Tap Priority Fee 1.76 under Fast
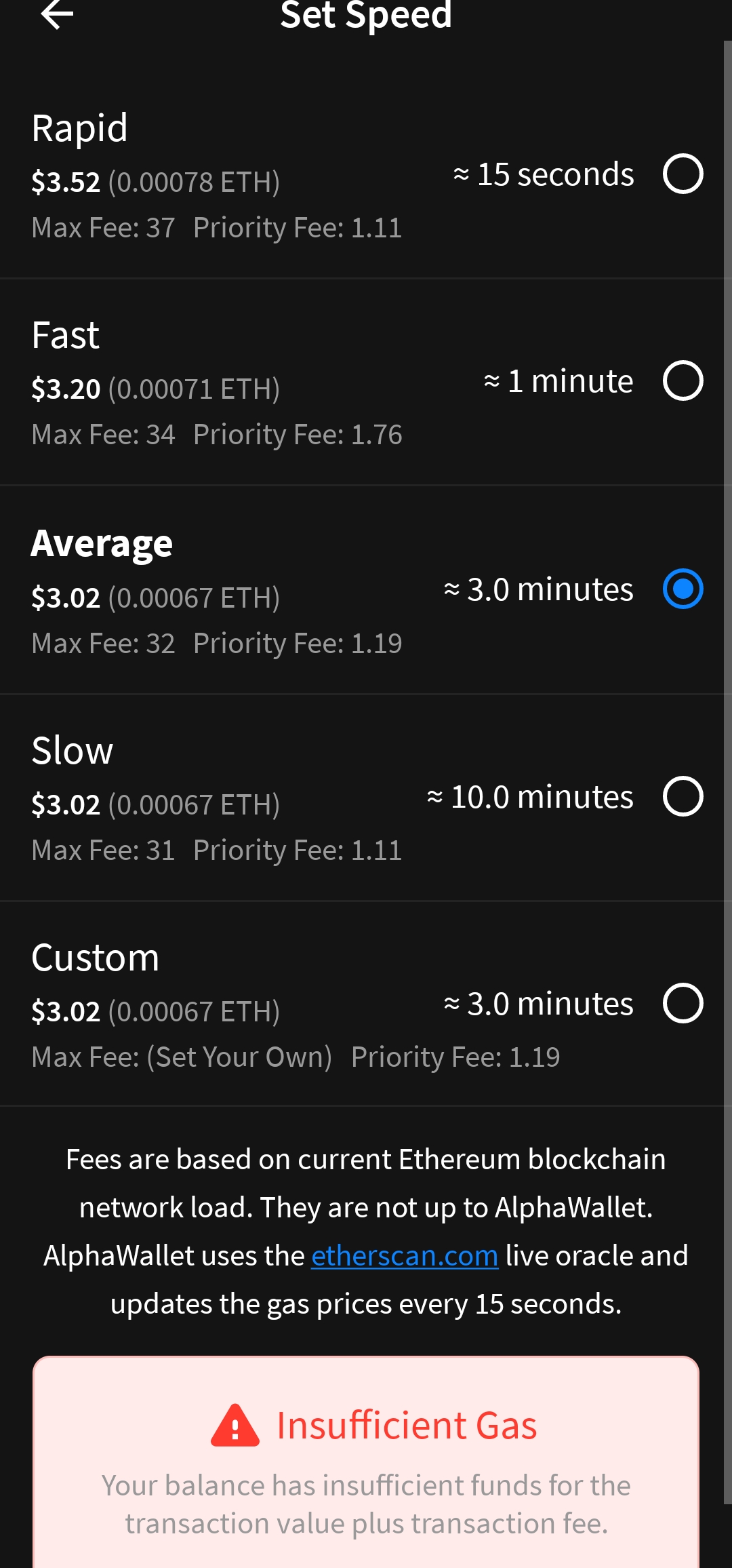The height and width of the screenshot is (1568, 732). click(298, 434)
